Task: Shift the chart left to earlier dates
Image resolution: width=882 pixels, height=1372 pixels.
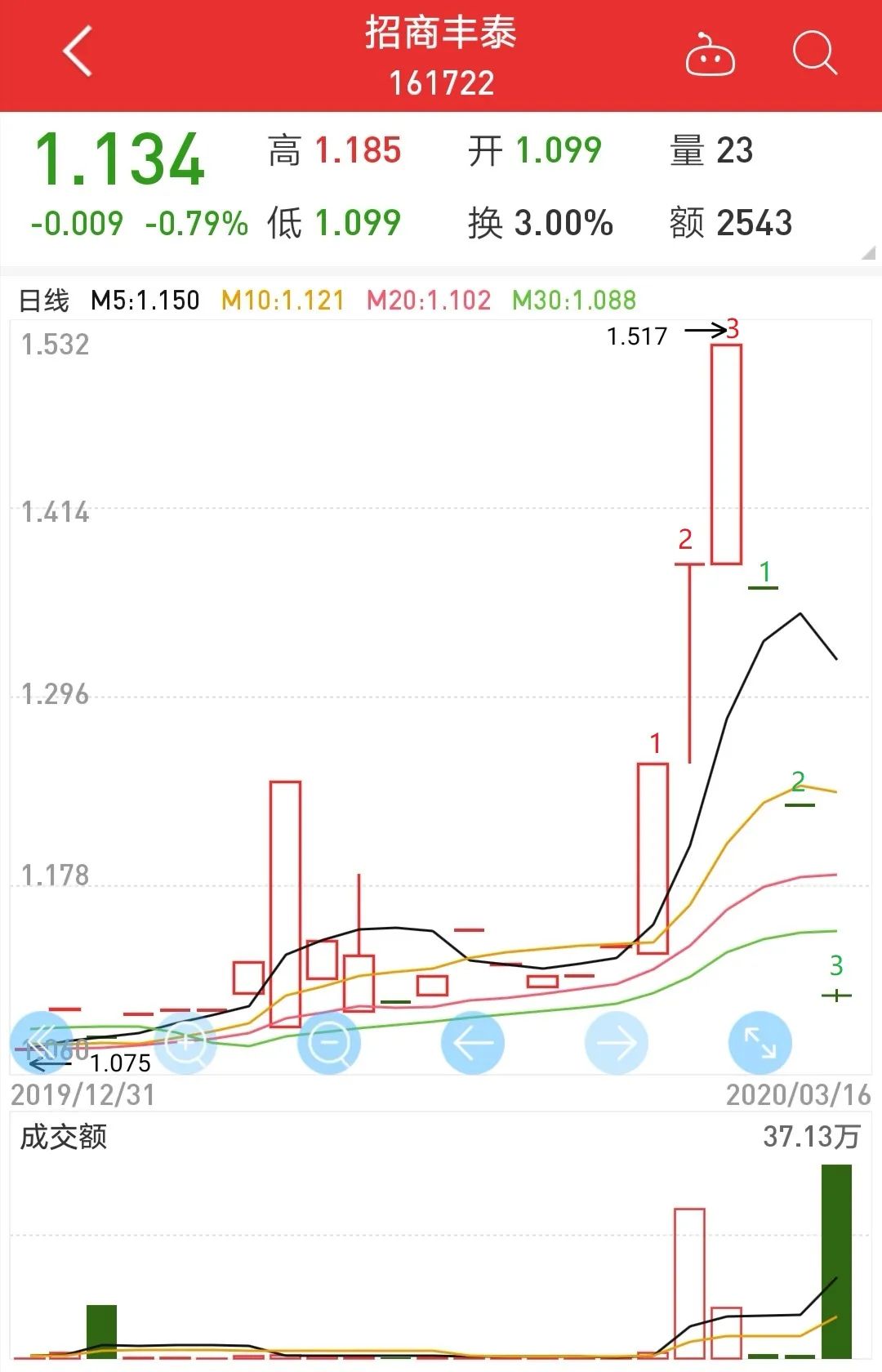Action: point(473,1043)
